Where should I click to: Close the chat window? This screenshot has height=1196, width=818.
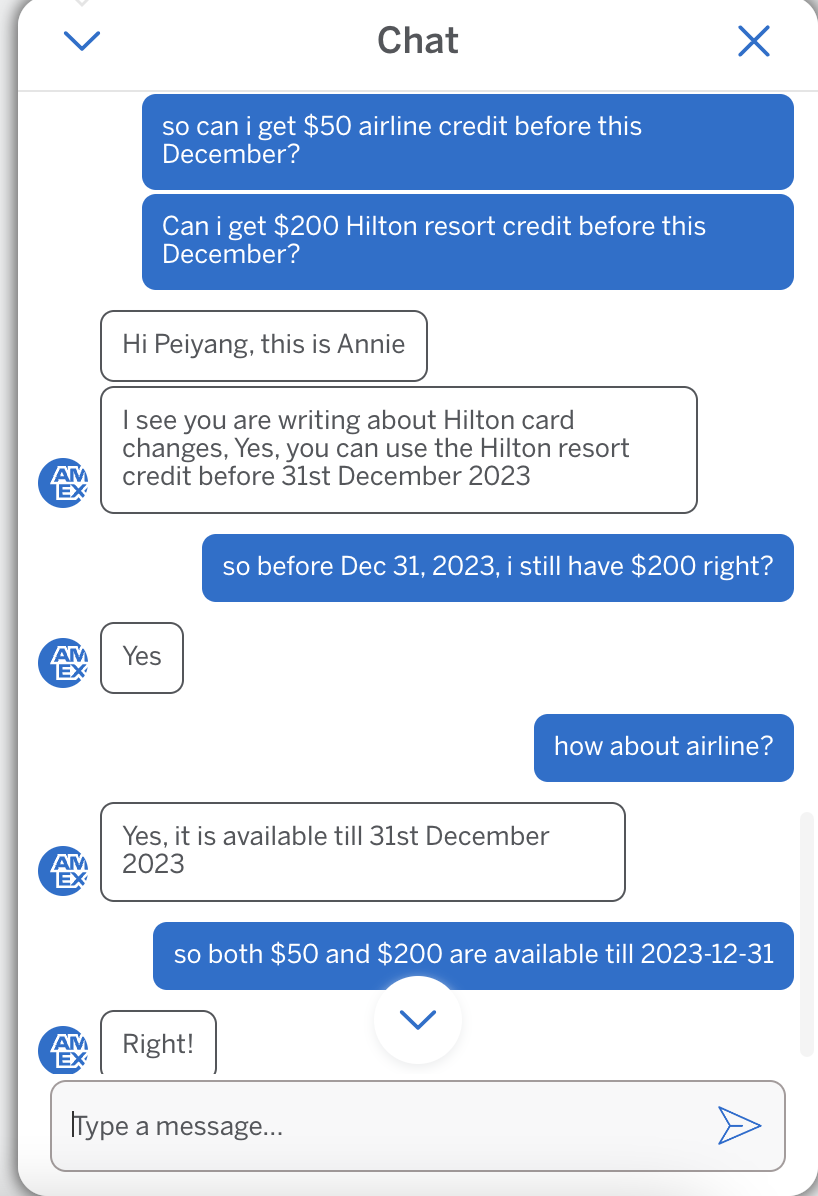click(x=753, y=40)
